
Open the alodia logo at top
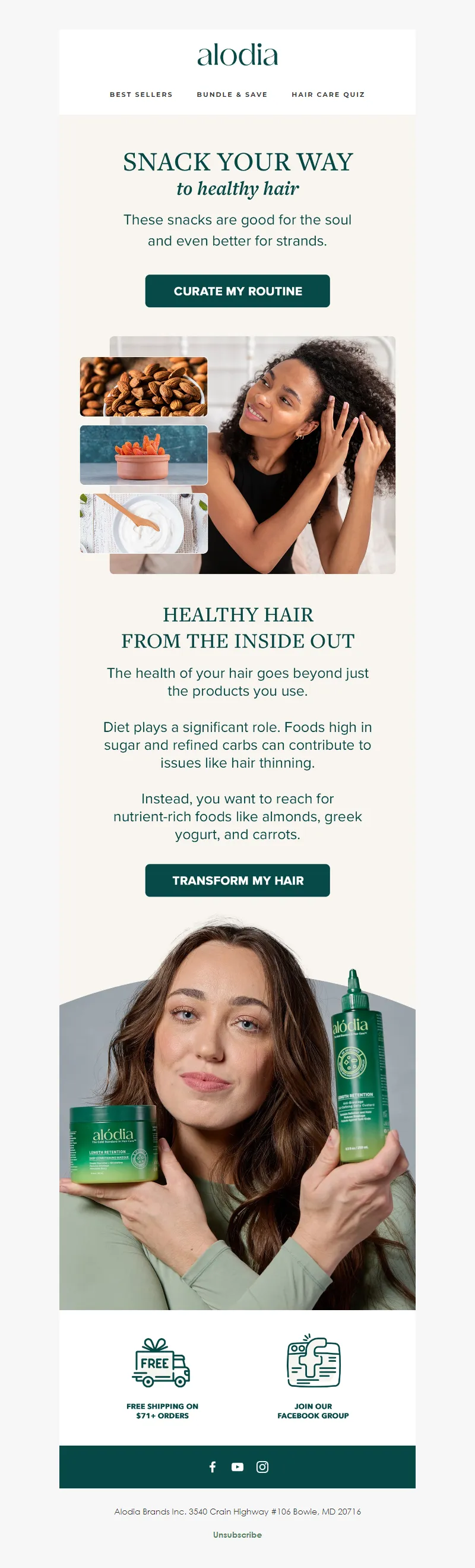point(237,55)
